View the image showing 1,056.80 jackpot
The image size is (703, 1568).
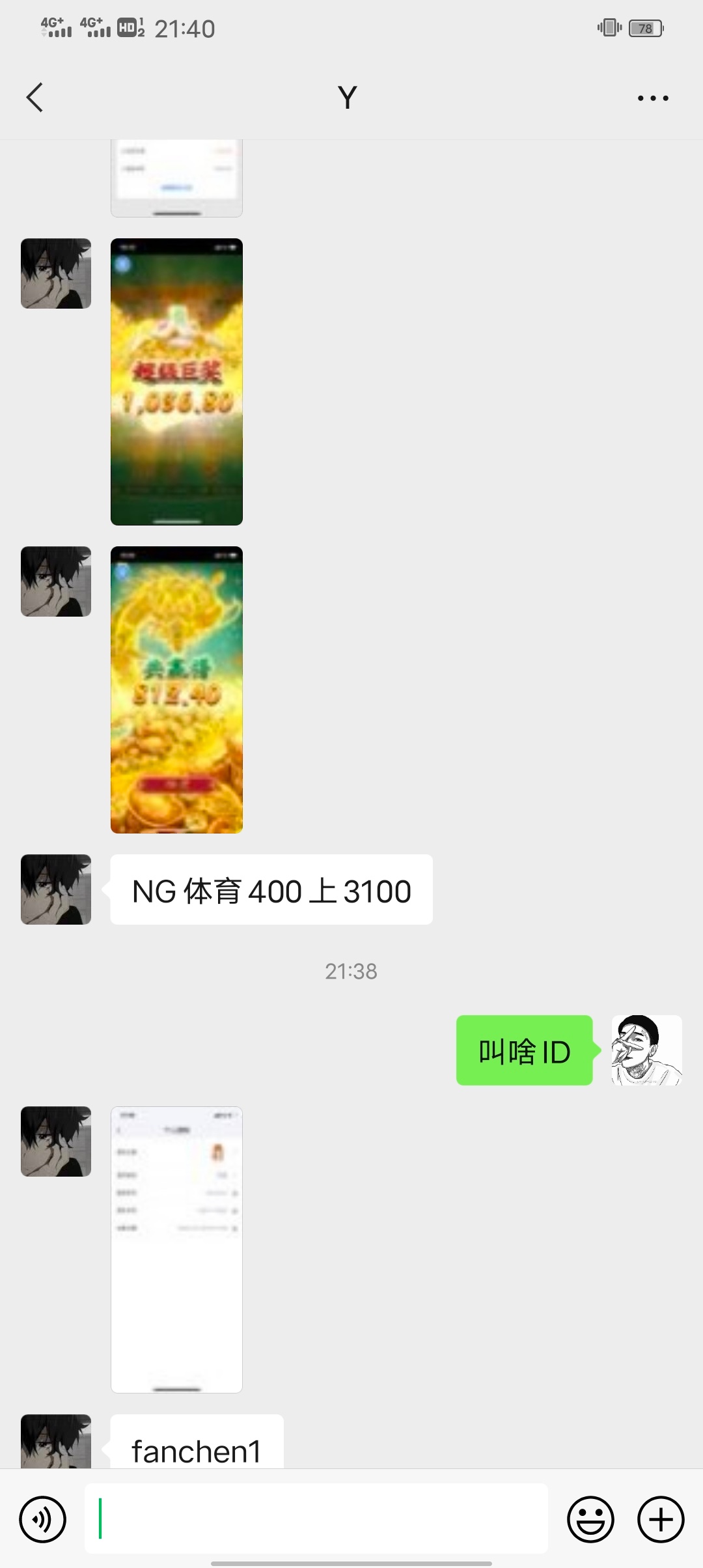(176, 382)
